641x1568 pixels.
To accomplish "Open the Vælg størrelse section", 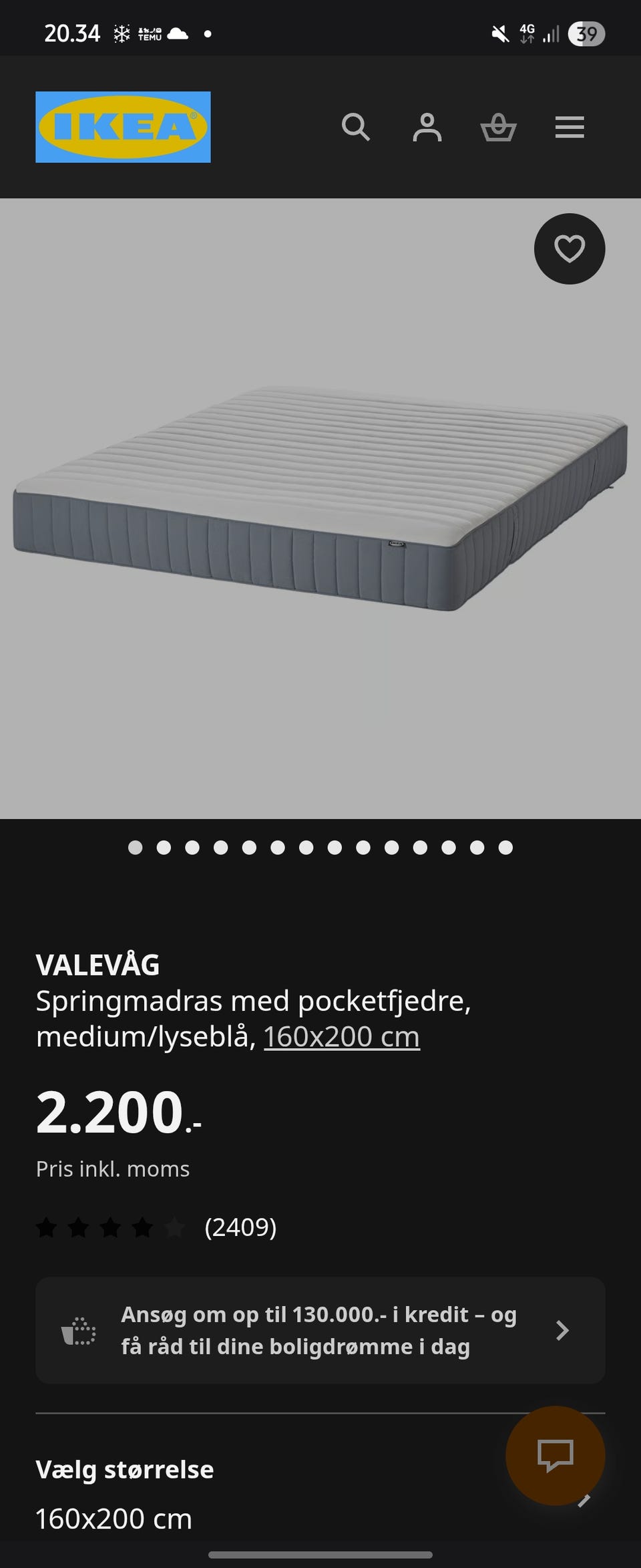I will pyautogui.click(x=124, y=1470).
